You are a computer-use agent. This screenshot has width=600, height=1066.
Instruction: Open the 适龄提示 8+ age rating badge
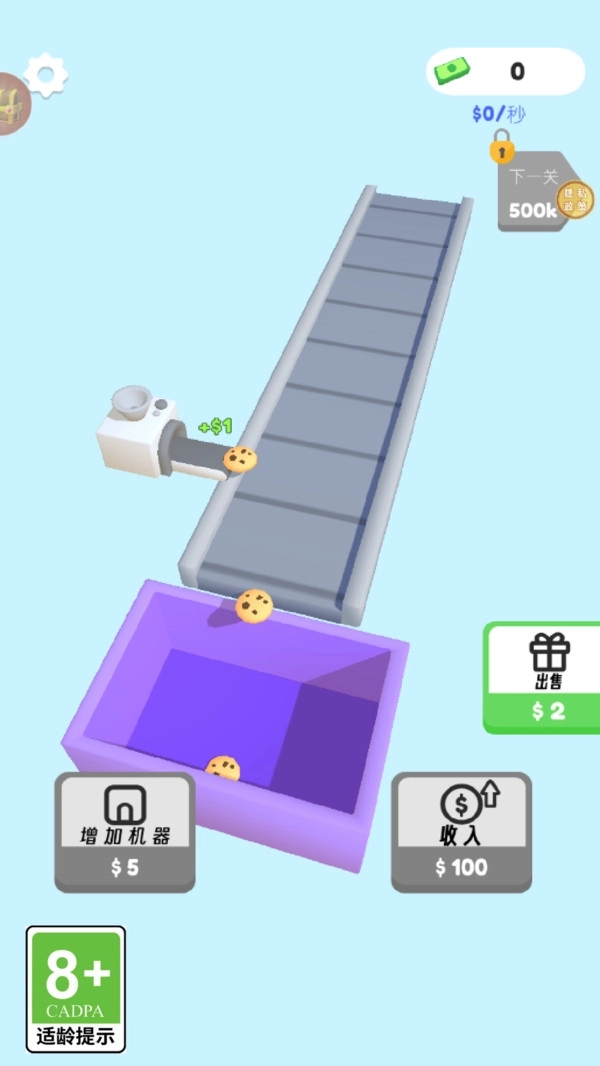76,989
